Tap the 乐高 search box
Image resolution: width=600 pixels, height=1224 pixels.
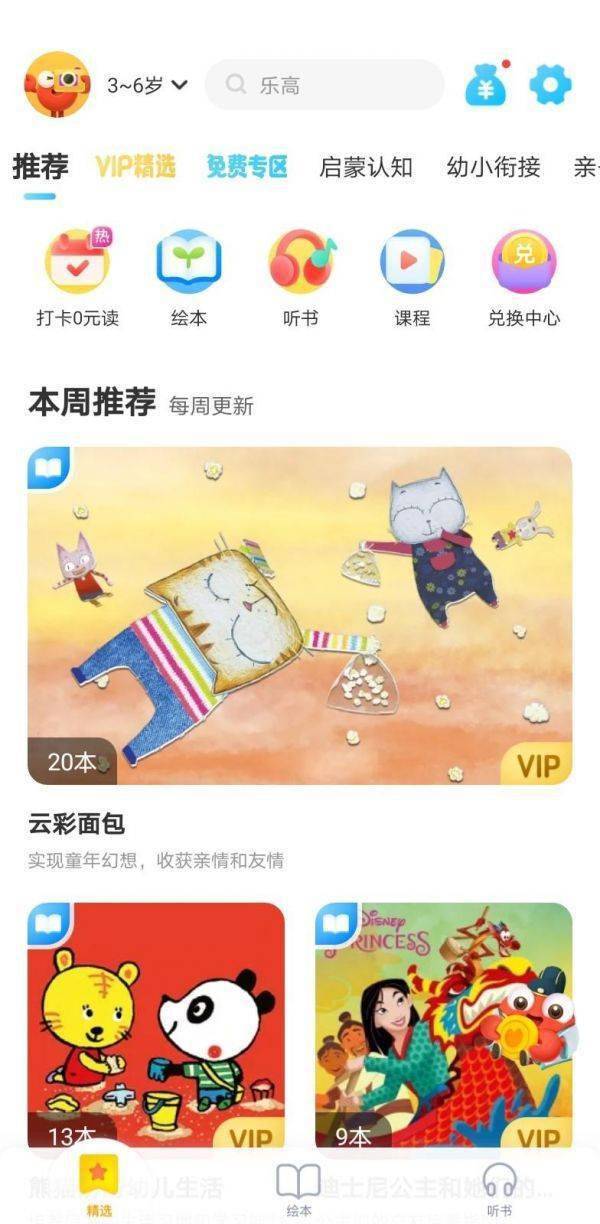324,85
